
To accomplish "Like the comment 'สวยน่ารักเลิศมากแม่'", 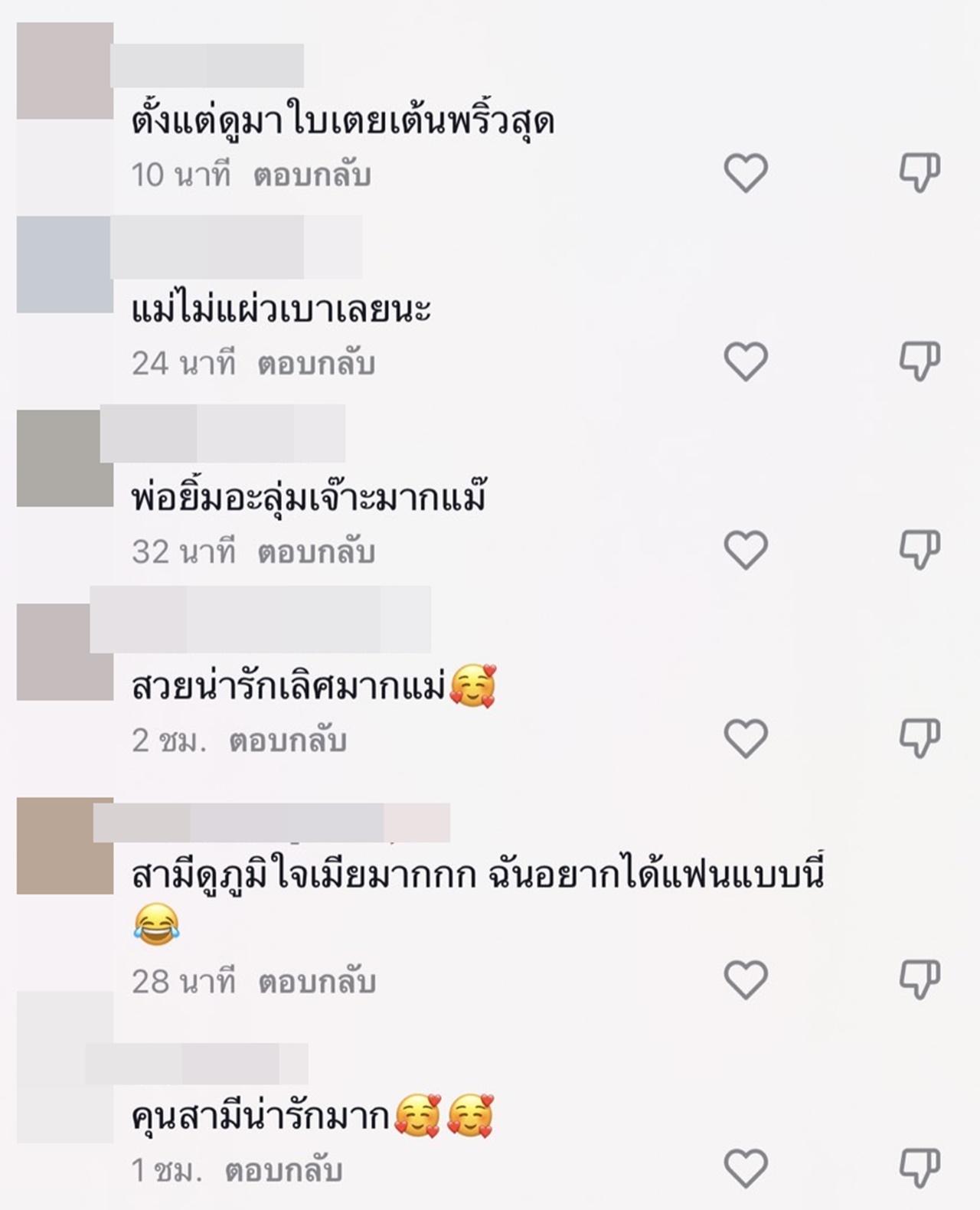I will 746,739.
